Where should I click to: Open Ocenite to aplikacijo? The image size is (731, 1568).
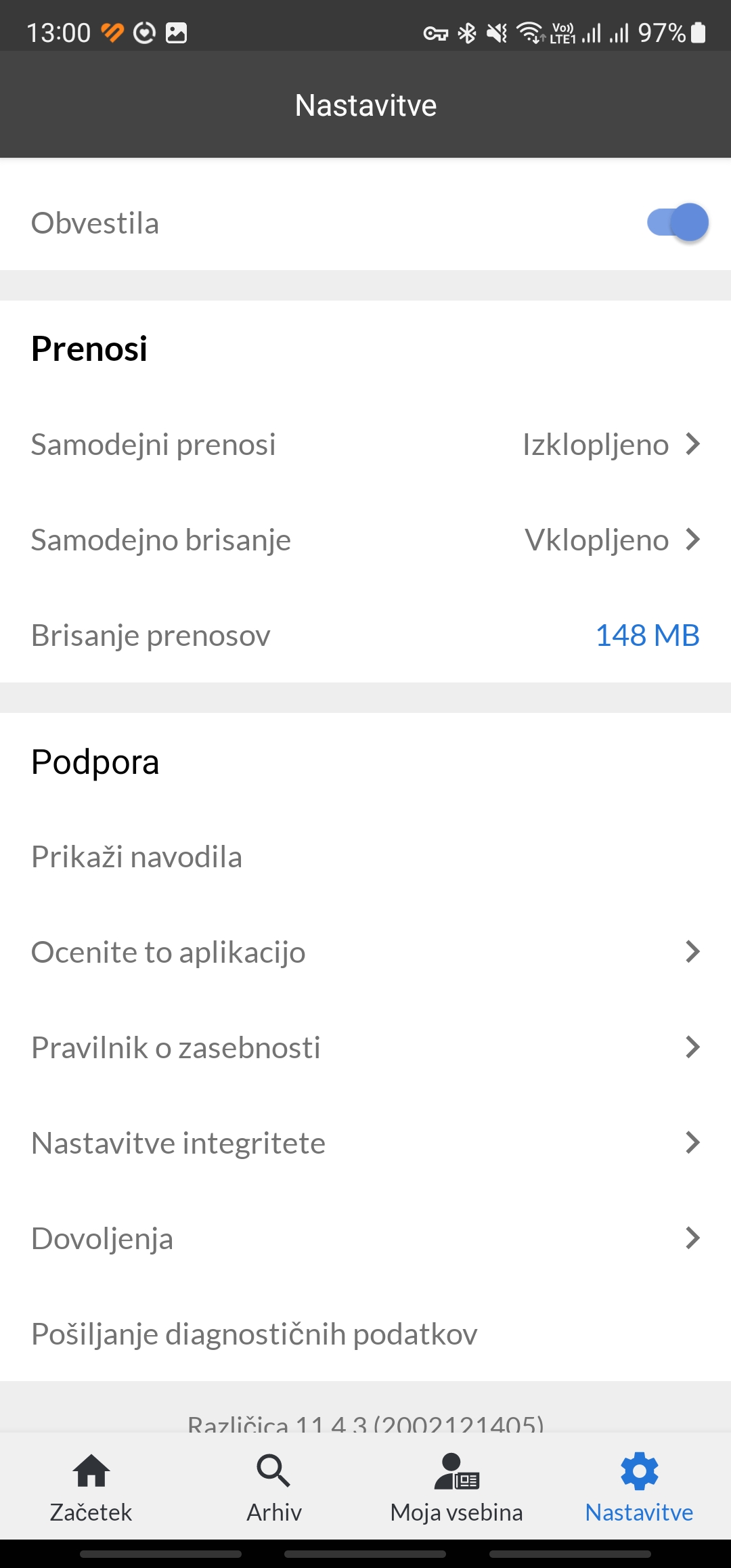[x=365, y=953]
